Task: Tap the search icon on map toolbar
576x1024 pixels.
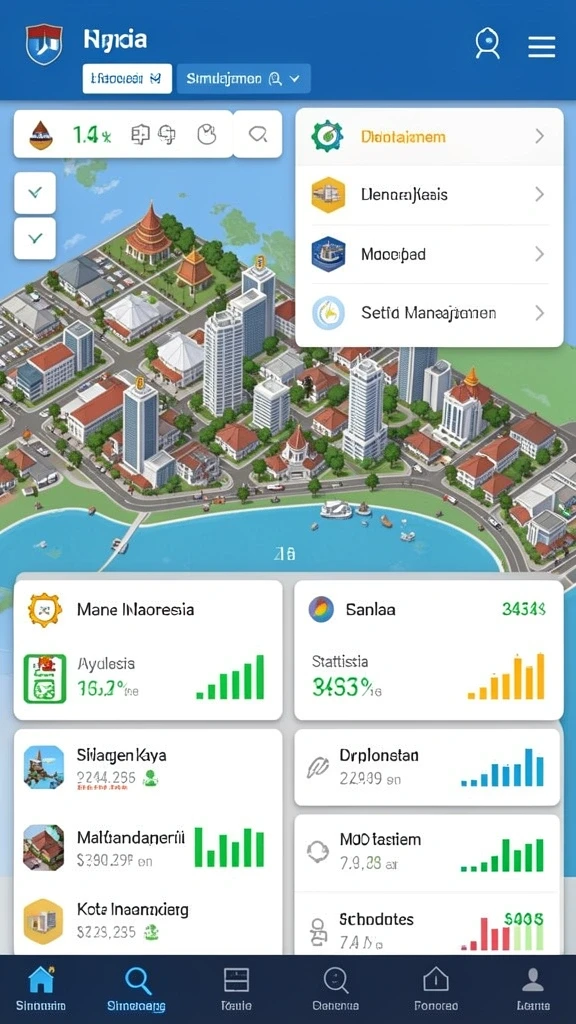Action: [258, 135]
